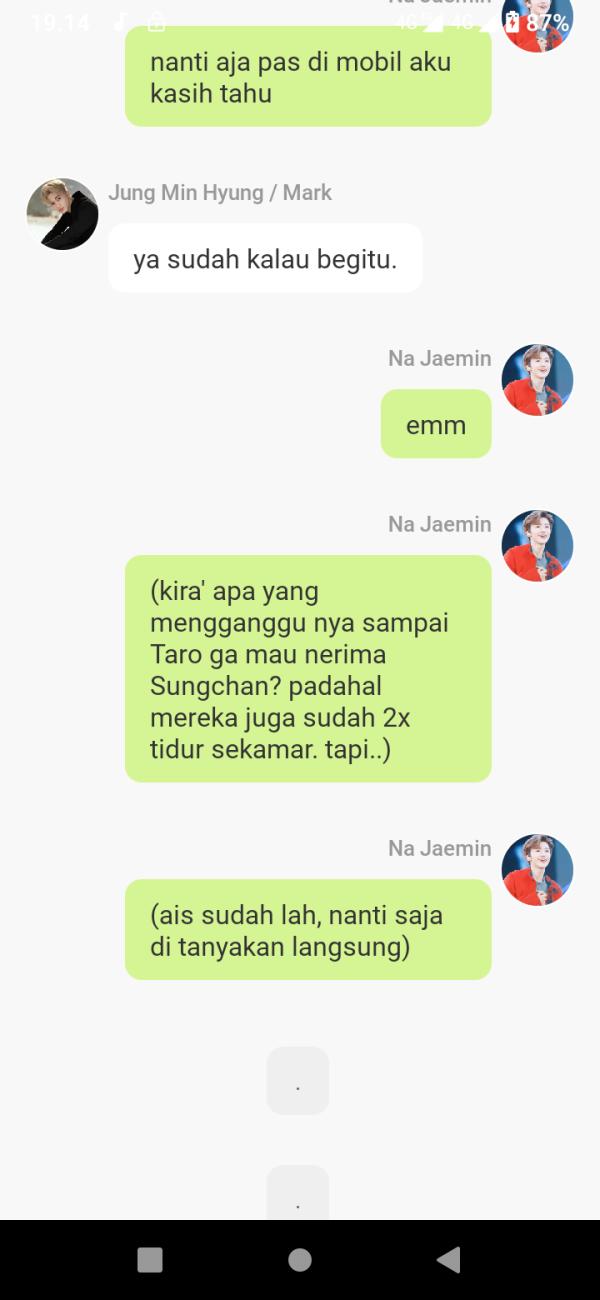Open Jung Min Hyung / Mark's avatar
Screen dimensions: 600x1300
tap(62, 214)
